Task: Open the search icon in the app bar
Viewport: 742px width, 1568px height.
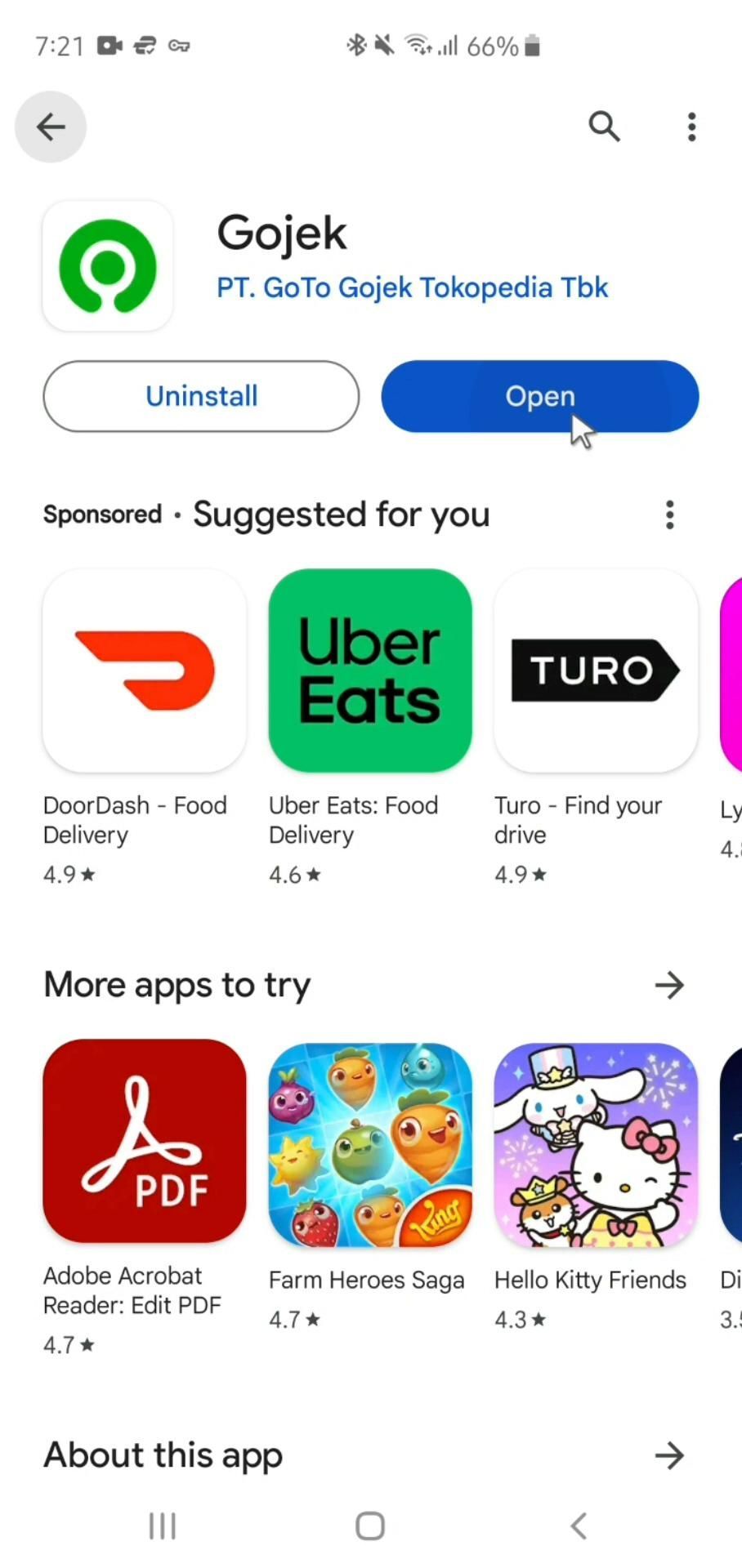Action: (604, 127)
